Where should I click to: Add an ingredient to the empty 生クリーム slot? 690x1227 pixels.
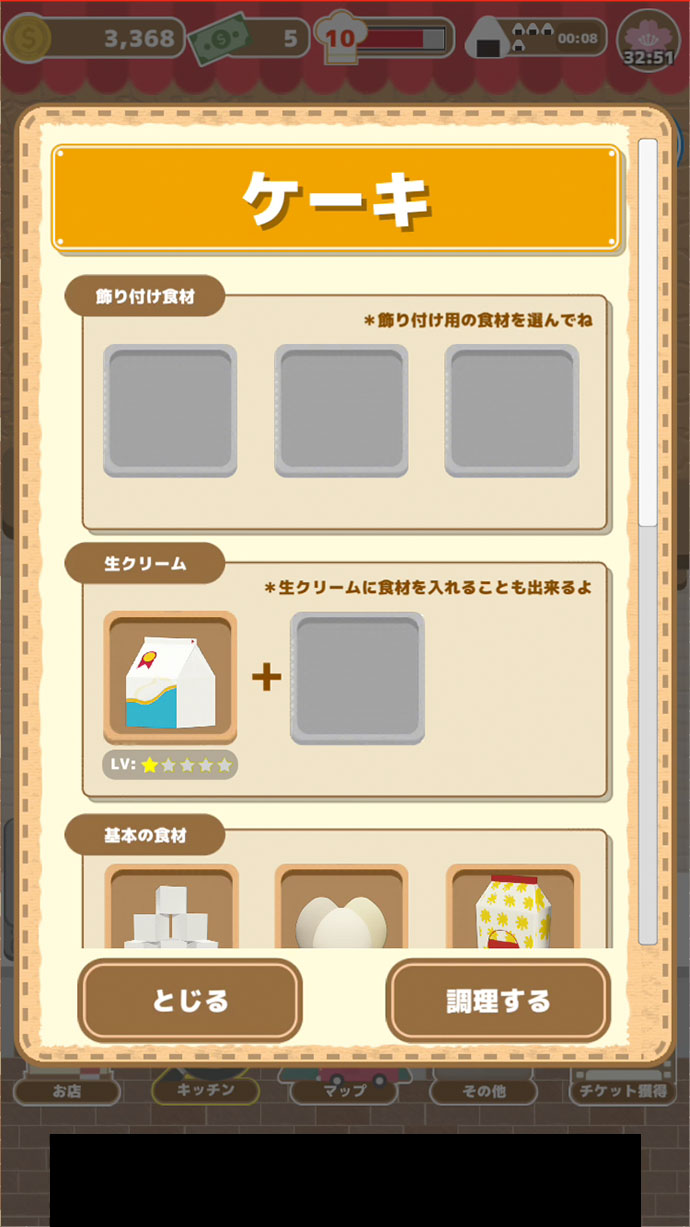pyautogui.click(x=357, y=678)
